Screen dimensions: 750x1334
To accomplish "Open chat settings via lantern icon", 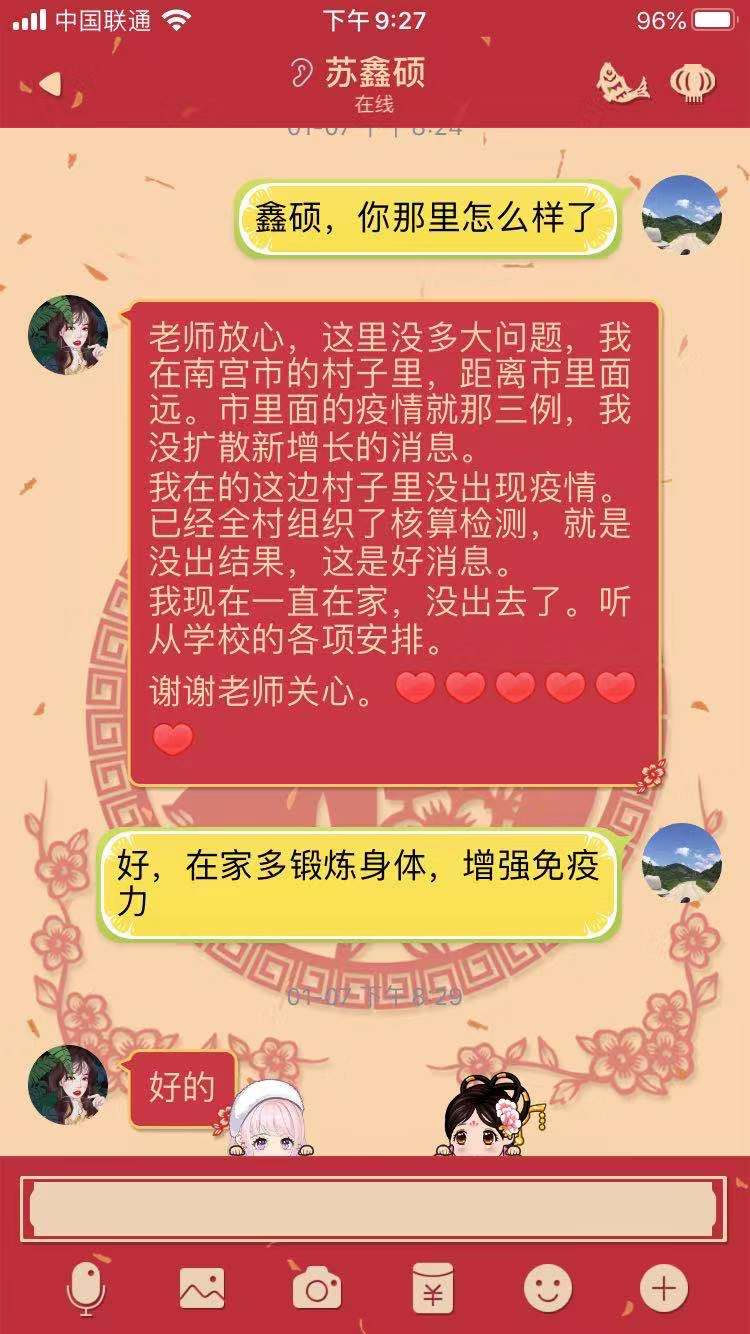I will [692, 82].
